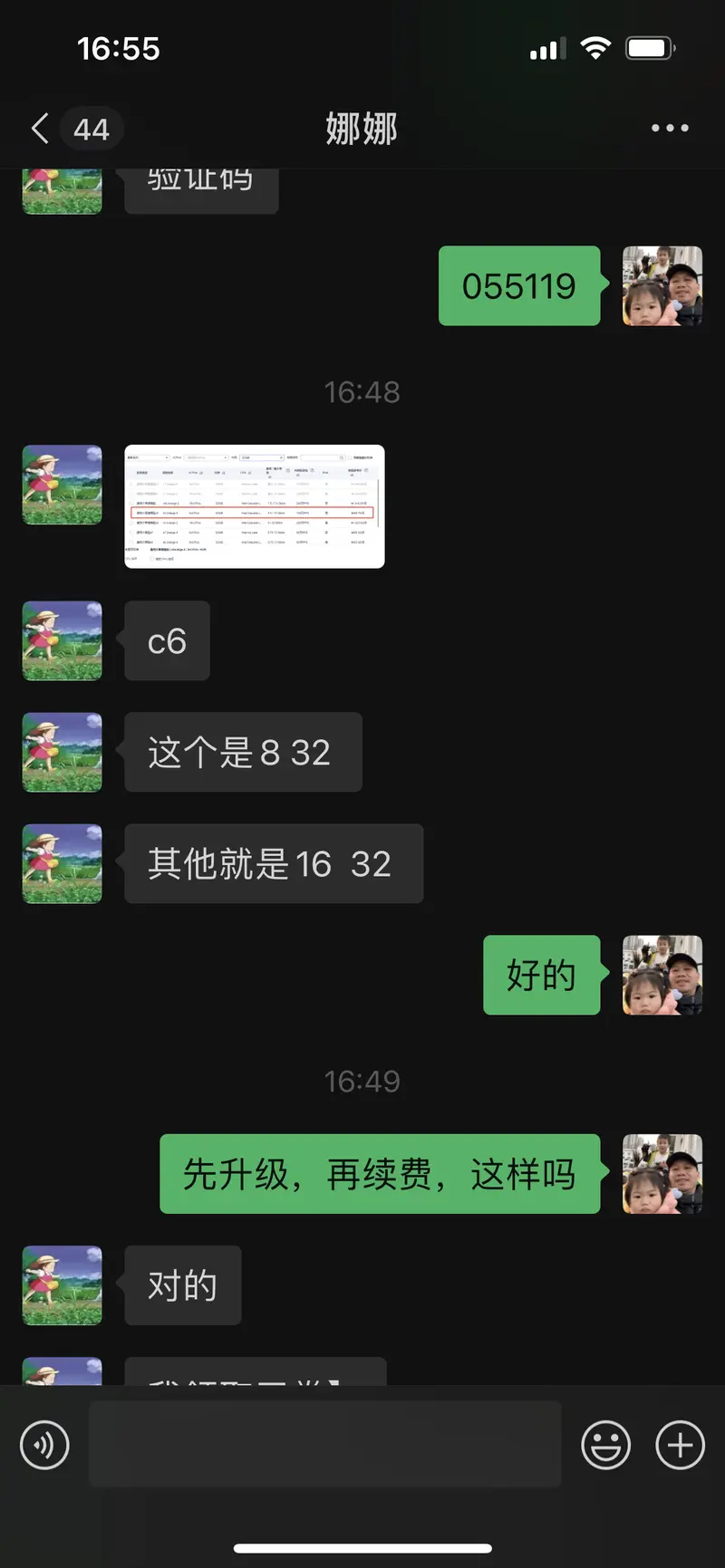
Task: Open the plus attachments menu
Action: click(680, 1445)
